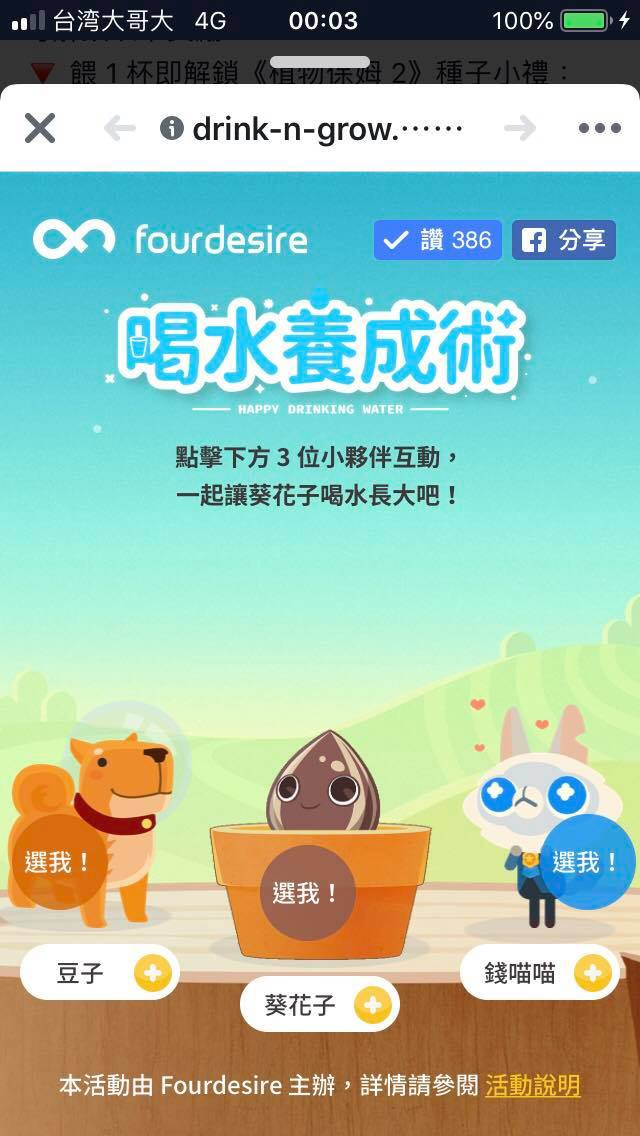Share the page via Facebook 分享
The height and width of the screenshot is (1136, 640).
click(x=564, y=240)
